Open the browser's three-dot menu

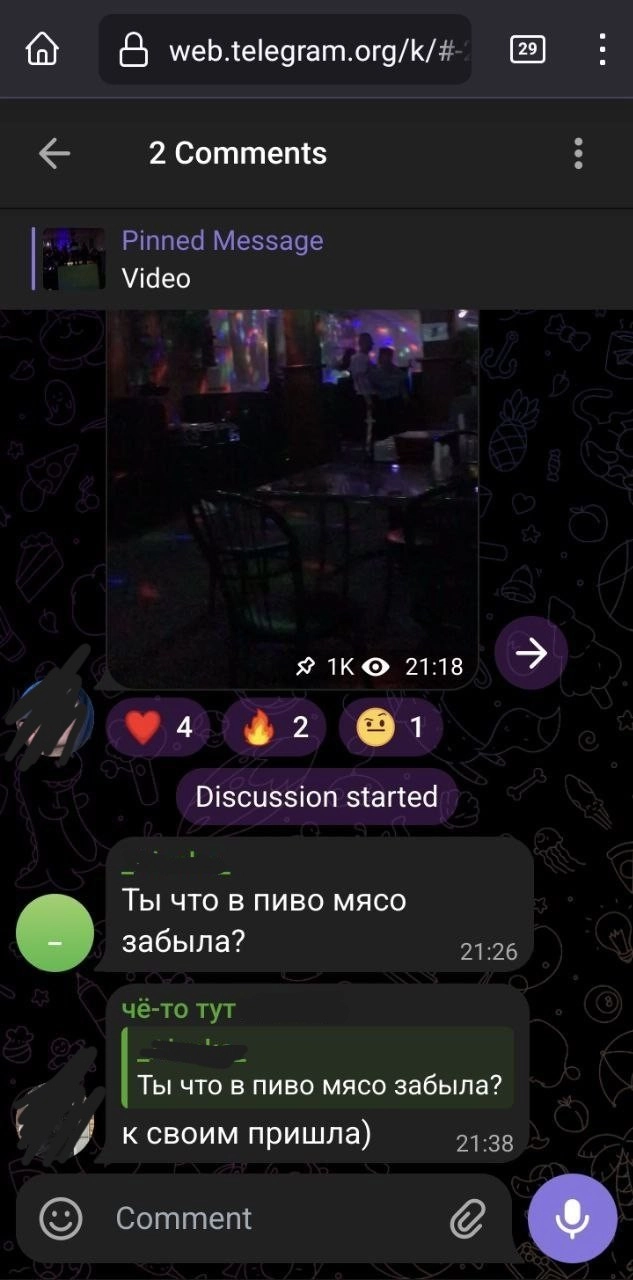[602, 48]
